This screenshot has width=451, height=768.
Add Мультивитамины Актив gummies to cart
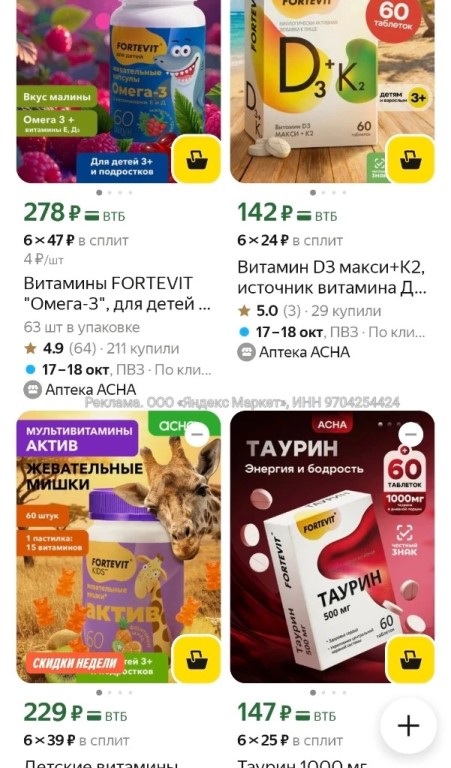tap(197, 659)
